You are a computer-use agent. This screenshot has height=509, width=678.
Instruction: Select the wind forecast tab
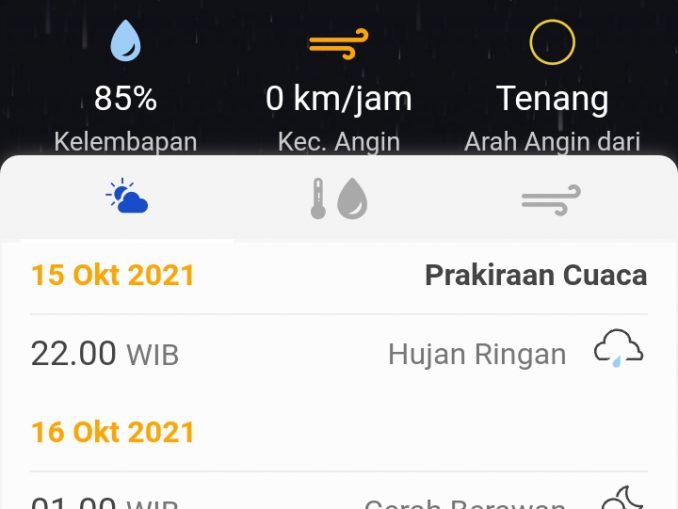coord(551,199)
